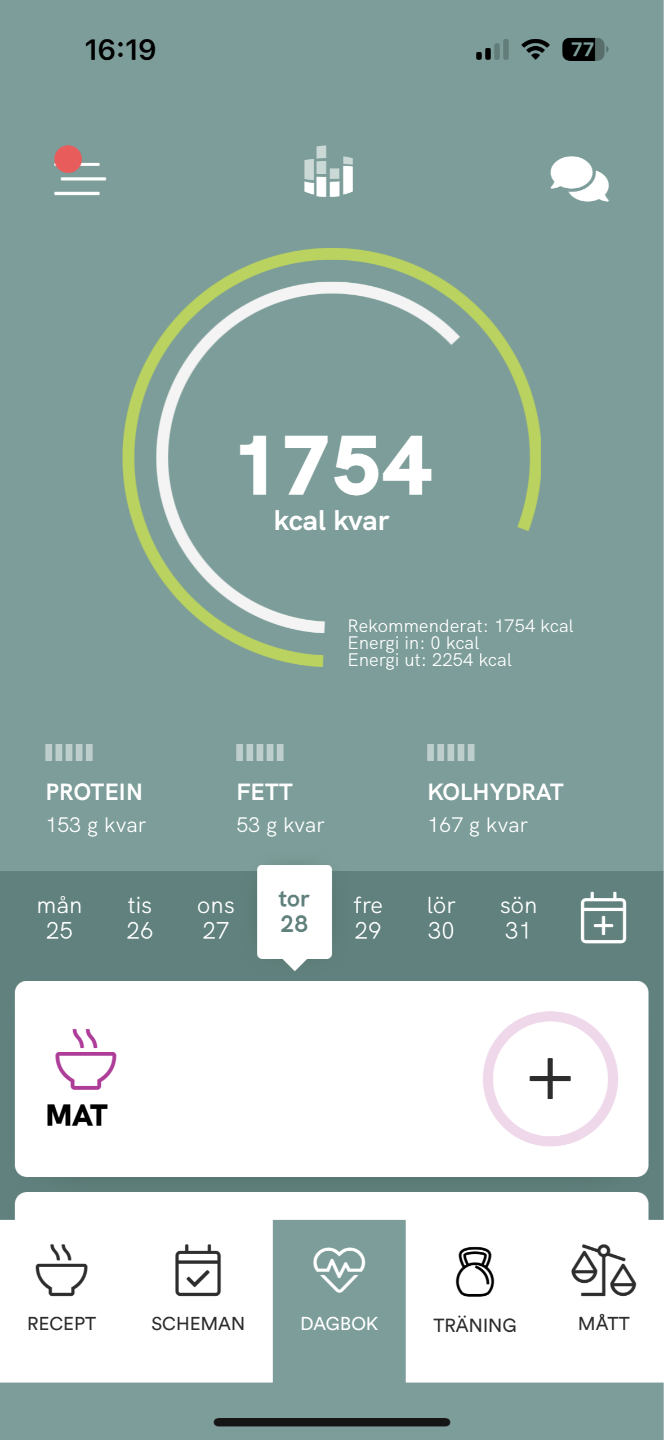The height and width of the screenshot is (1440, 664).
Task: Open the calendar date picker icon
Action: click(604, 918)
